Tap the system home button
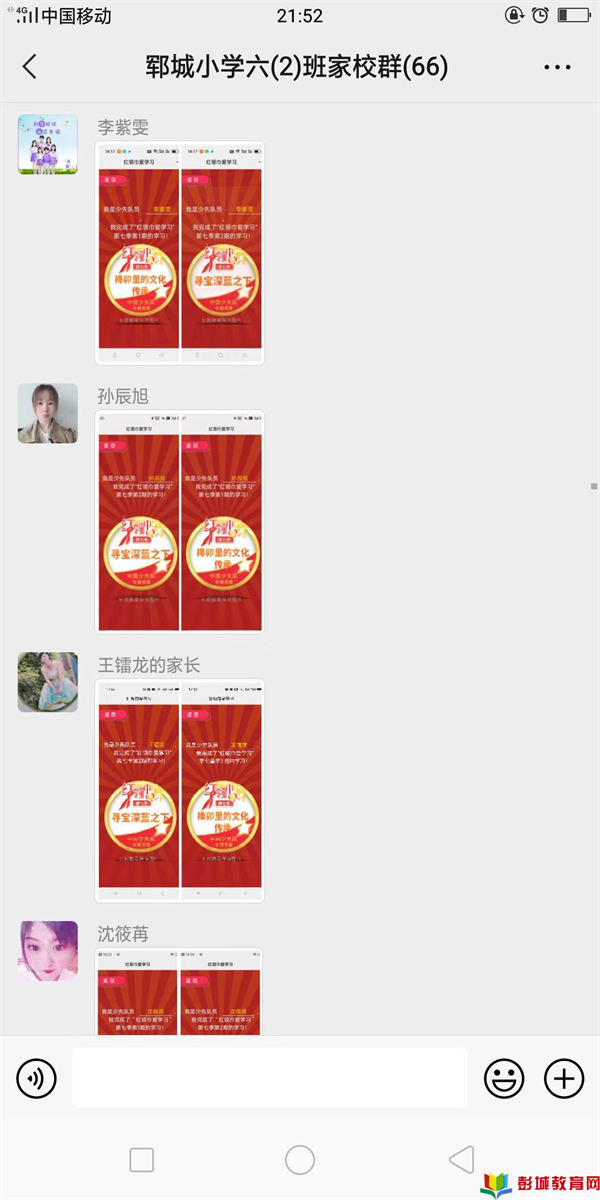This screenshot has width=600, height=1200. click(300, 1160)
